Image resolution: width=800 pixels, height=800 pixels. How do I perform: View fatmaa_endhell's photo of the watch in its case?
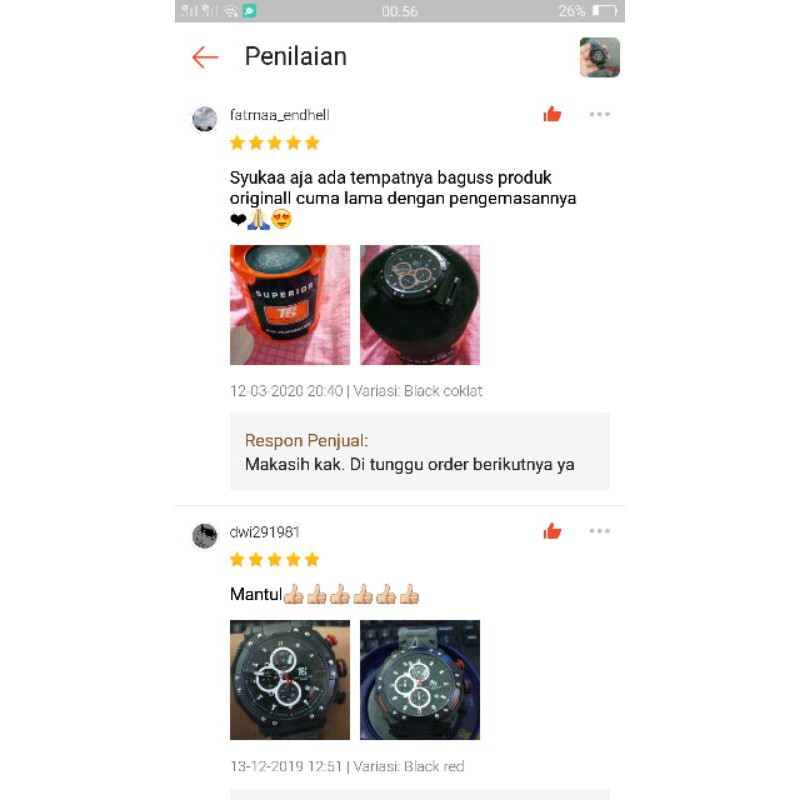click(x=420, y=305)
